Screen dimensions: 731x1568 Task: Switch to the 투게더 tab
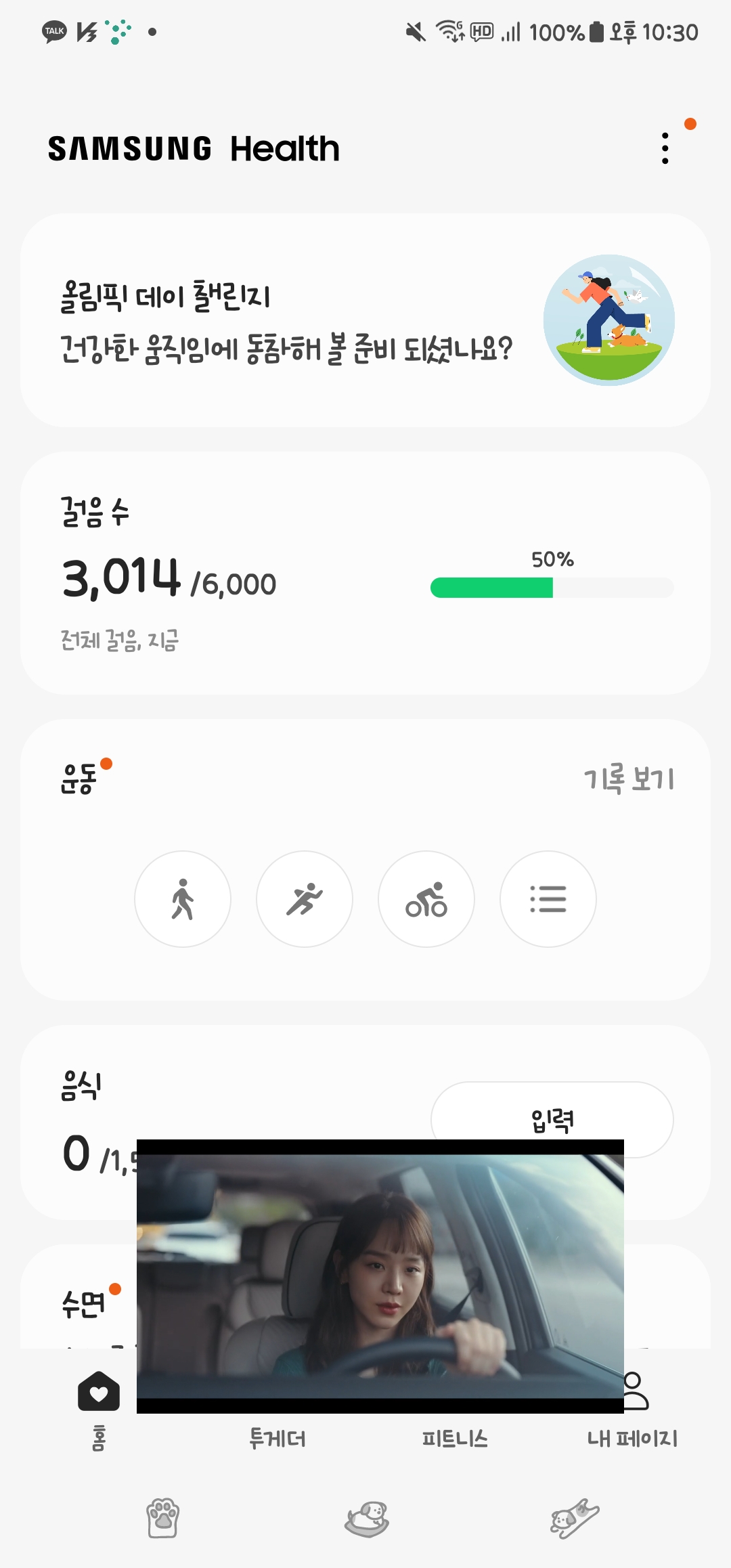click(x=278, y=1437)
